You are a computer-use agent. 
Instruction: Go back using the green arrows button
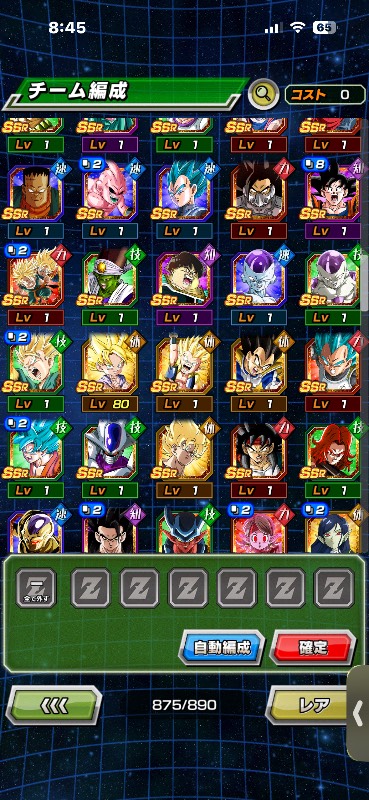[x=54, y=705]
